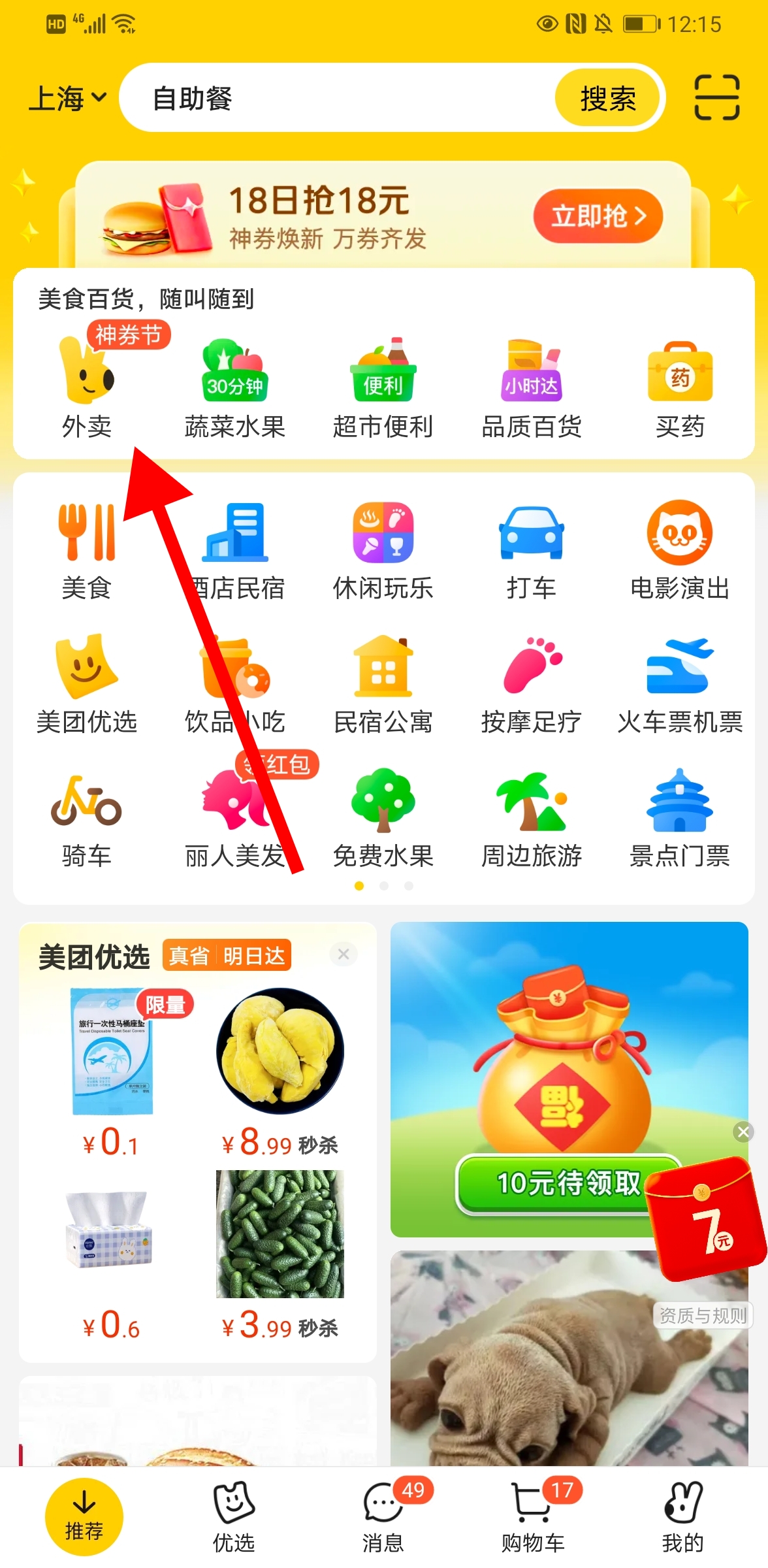Tap the QR code scanner icon
Screen dimensions: 768x1568
tap(717, 98)
